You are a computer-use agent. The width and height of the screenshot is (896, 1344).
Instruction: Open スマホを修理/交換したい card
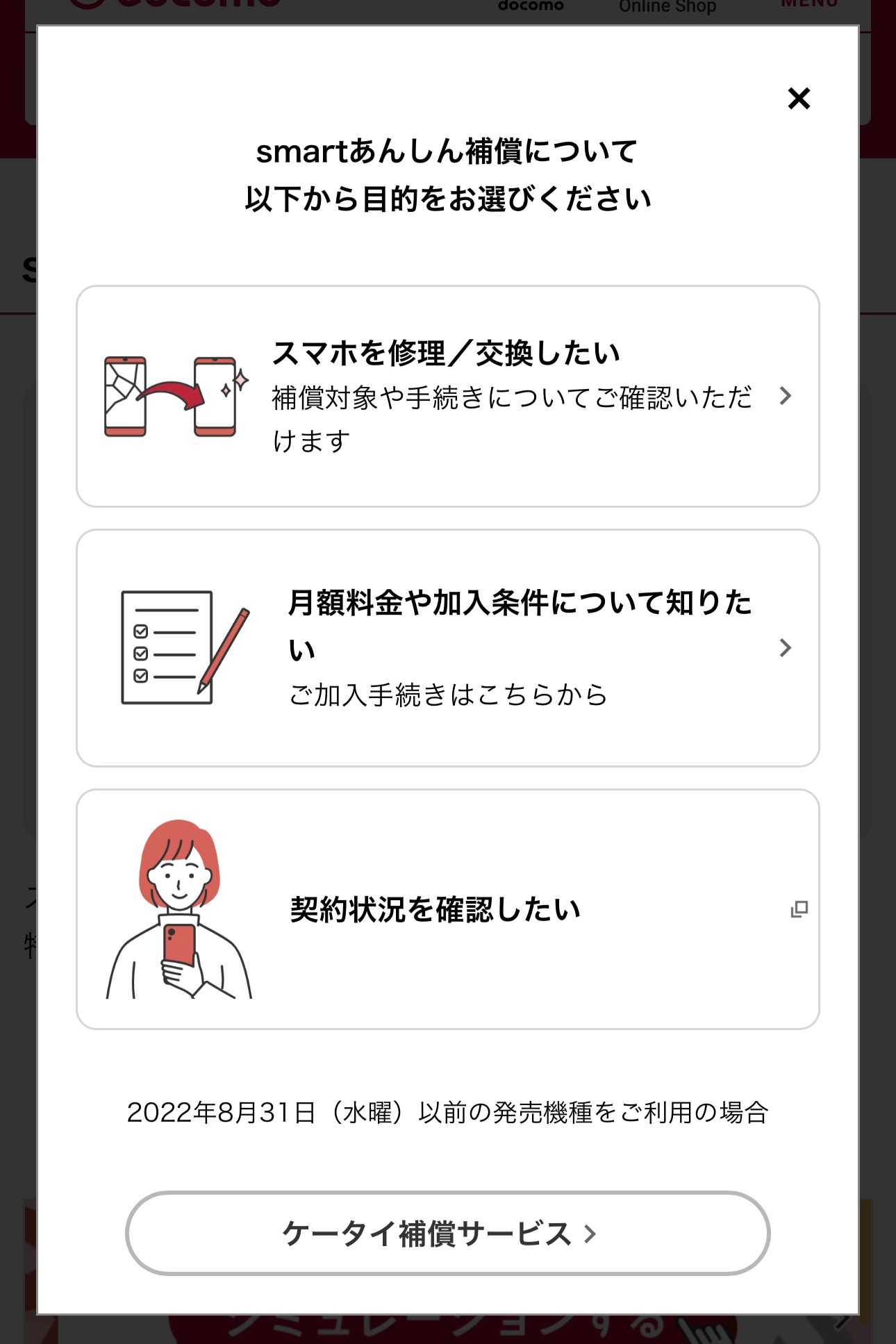(447, 396)
